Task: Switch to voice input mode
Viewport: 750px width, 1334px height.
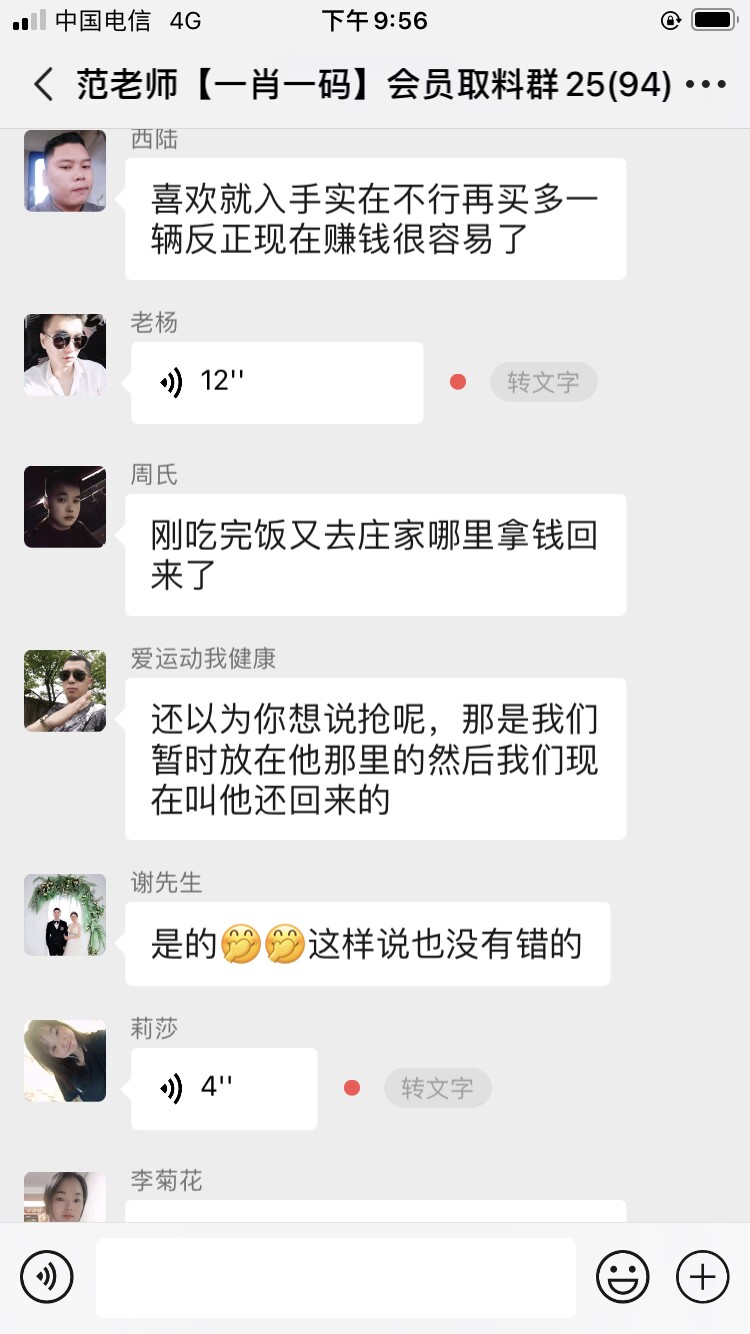Action: 47,1277
